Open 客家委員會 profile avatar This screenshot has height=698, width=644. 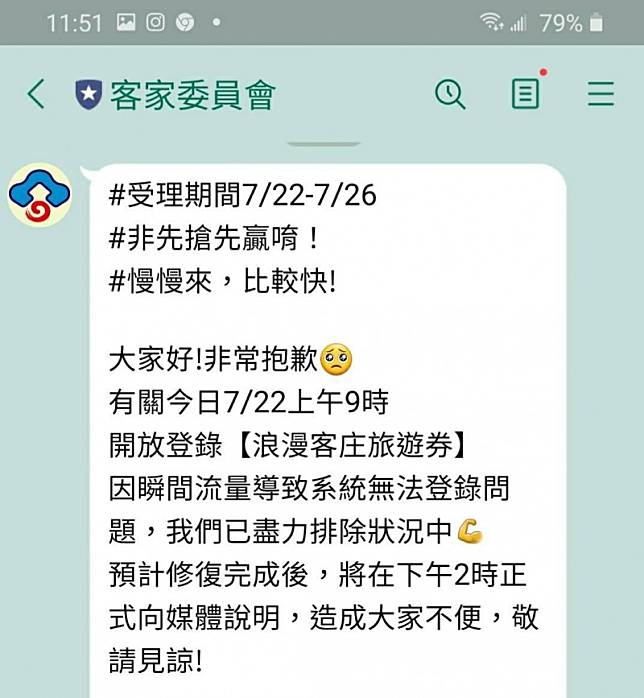pos(40,196)
